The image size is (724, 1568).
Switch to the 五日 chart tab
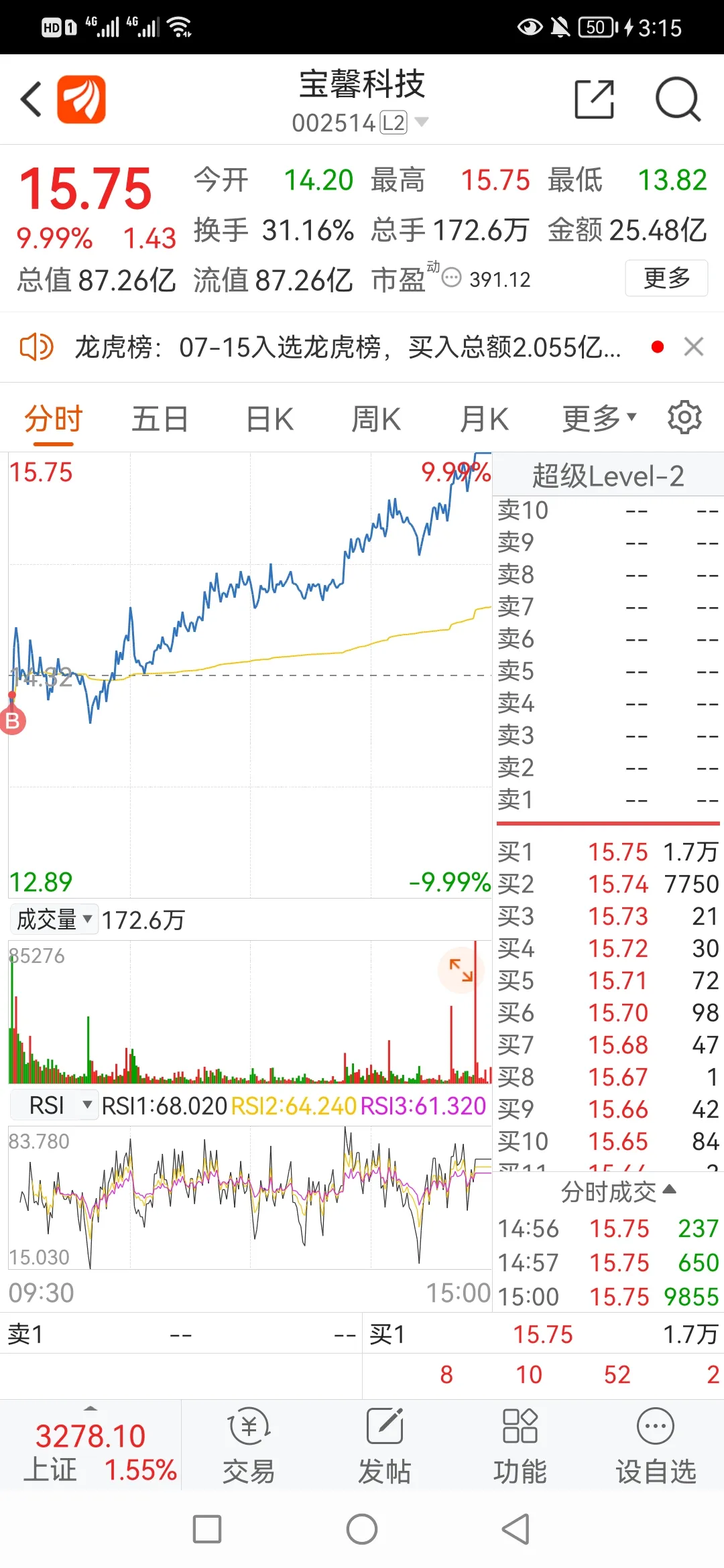(160, 419)
